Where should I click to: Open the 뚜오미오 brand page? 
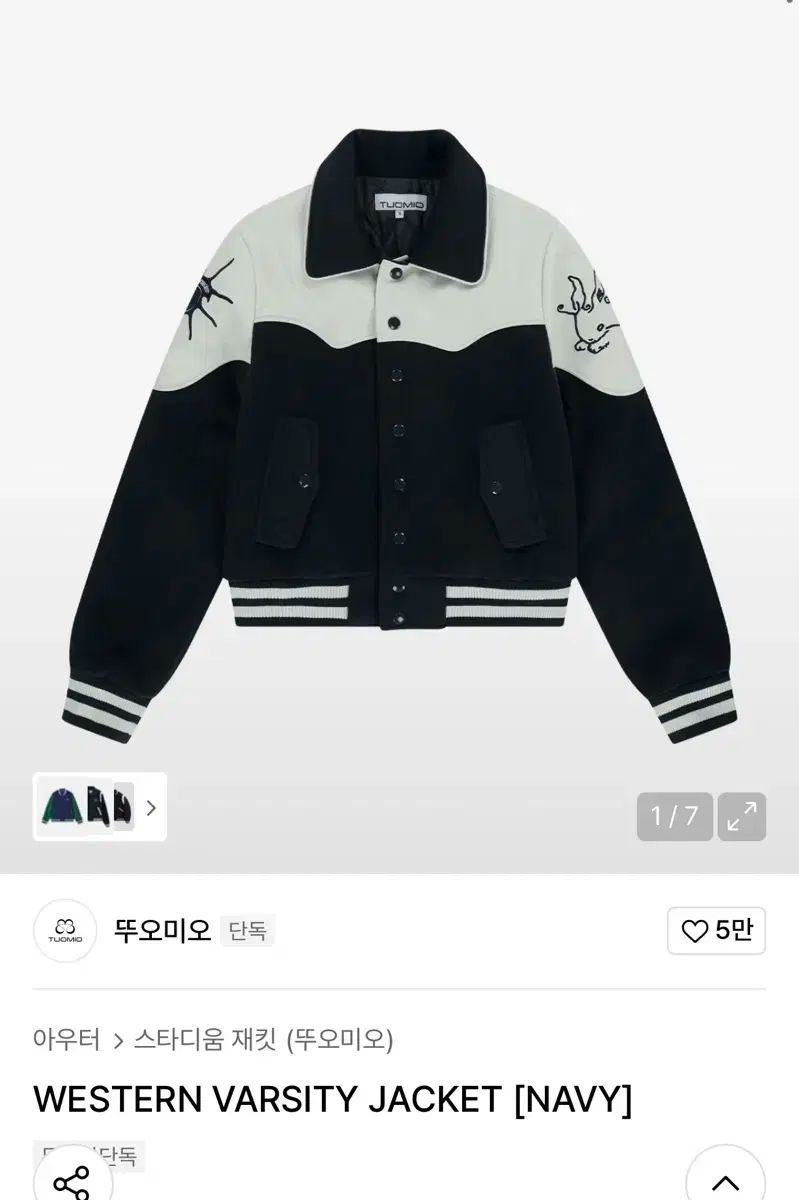click(x=162, y=931)
